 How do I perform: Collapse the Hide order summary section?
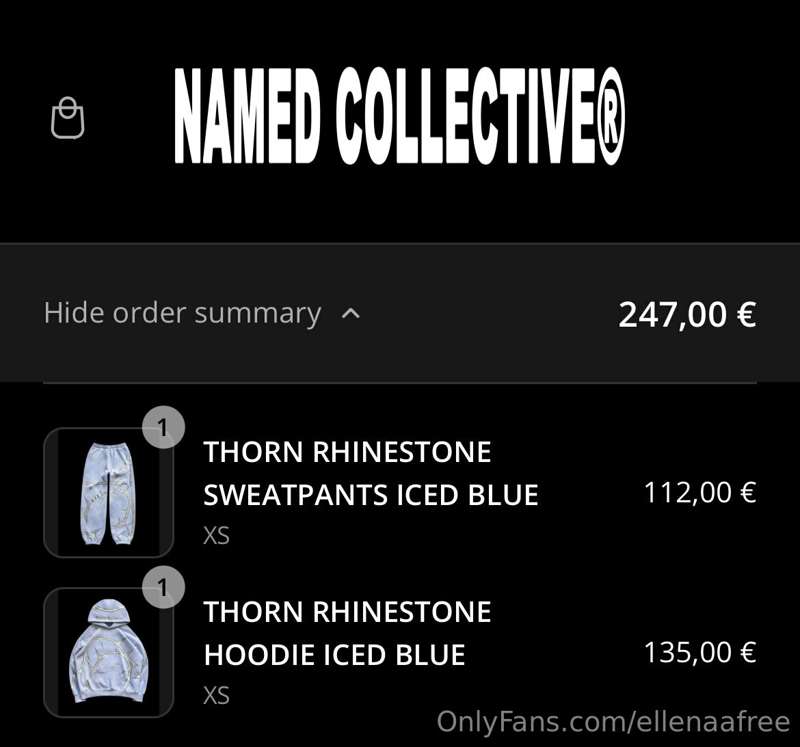click(x=201, y=313)
